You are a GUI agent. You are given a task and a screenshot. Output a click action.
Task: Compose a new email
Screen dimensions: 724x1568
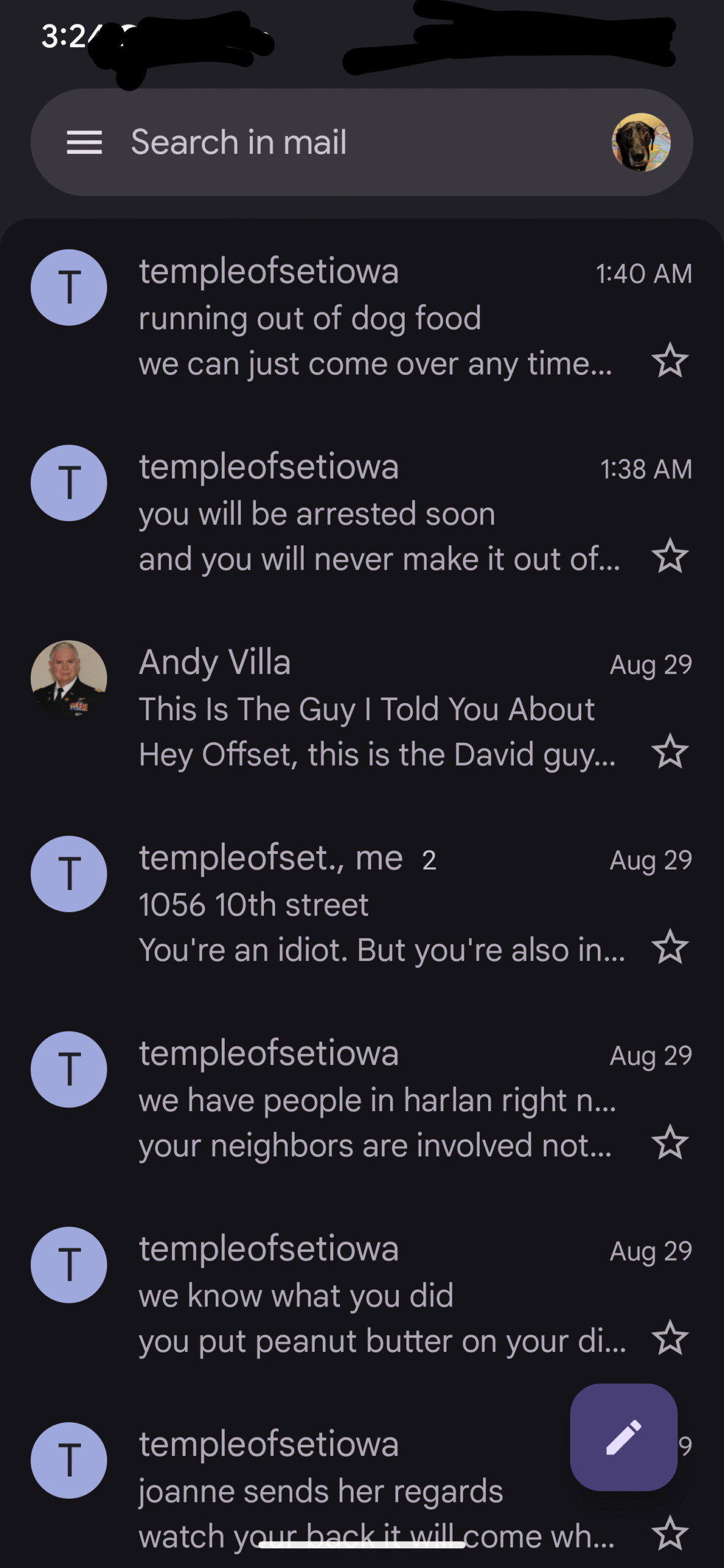(x=624, y=1437)
